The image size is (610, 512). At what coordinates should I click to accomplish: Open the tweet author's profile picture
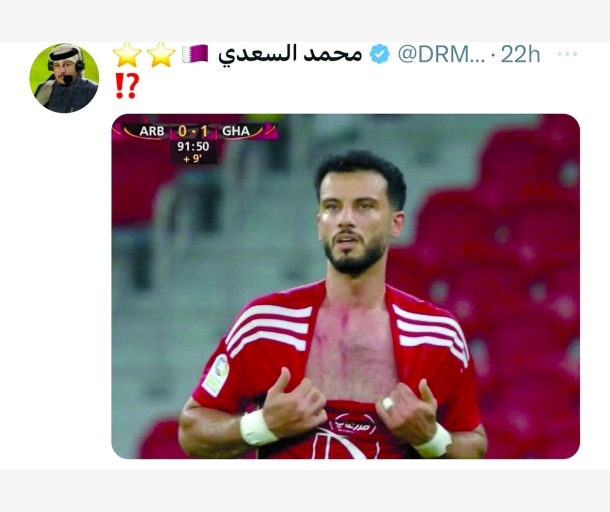click(x=65, y=78)
